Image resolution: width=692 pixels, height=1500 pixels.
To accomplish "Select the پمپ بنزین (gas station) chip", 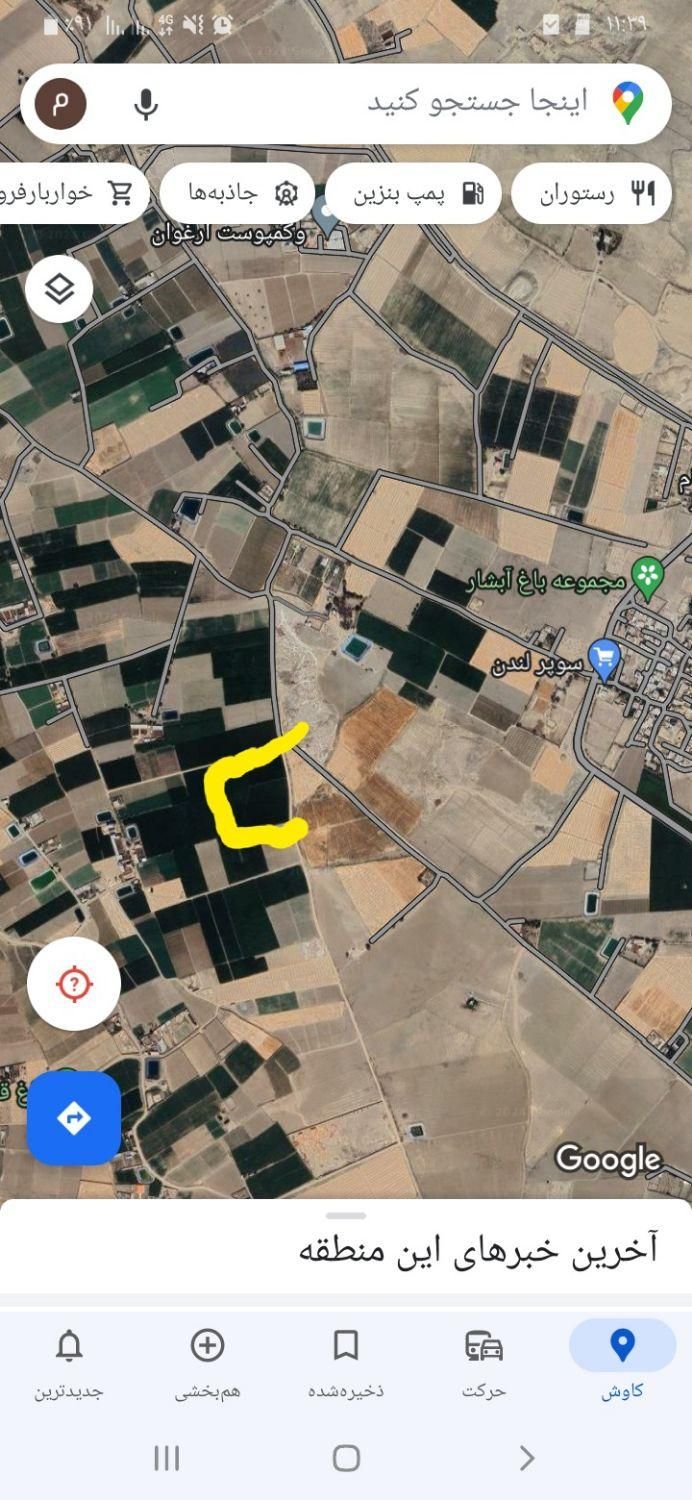I will pyautogui.click(x=412, y=193).
